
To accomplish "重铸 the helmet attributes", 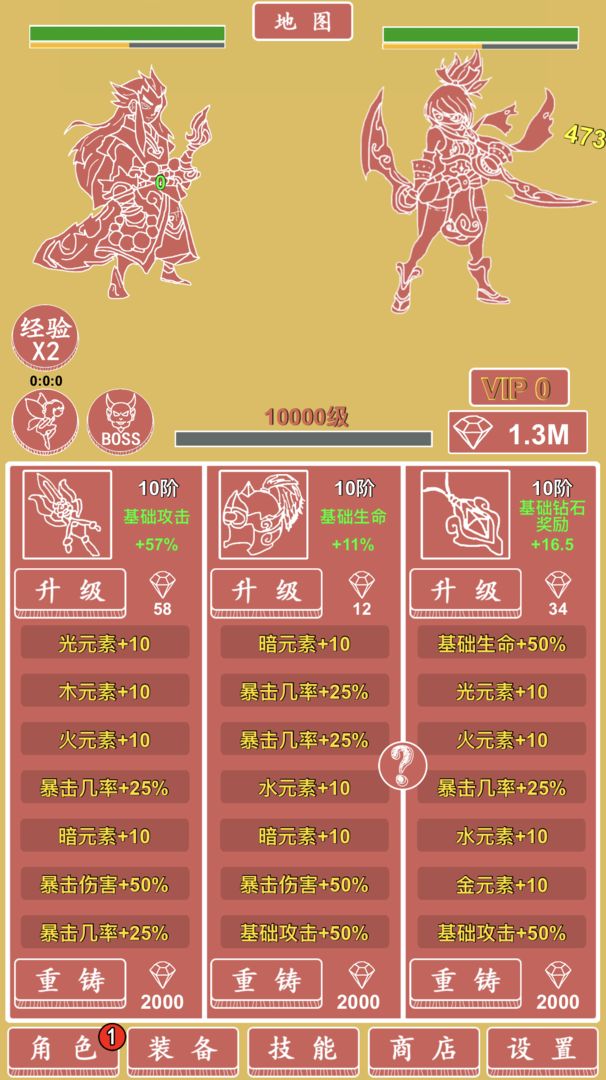I will (266, 981).
